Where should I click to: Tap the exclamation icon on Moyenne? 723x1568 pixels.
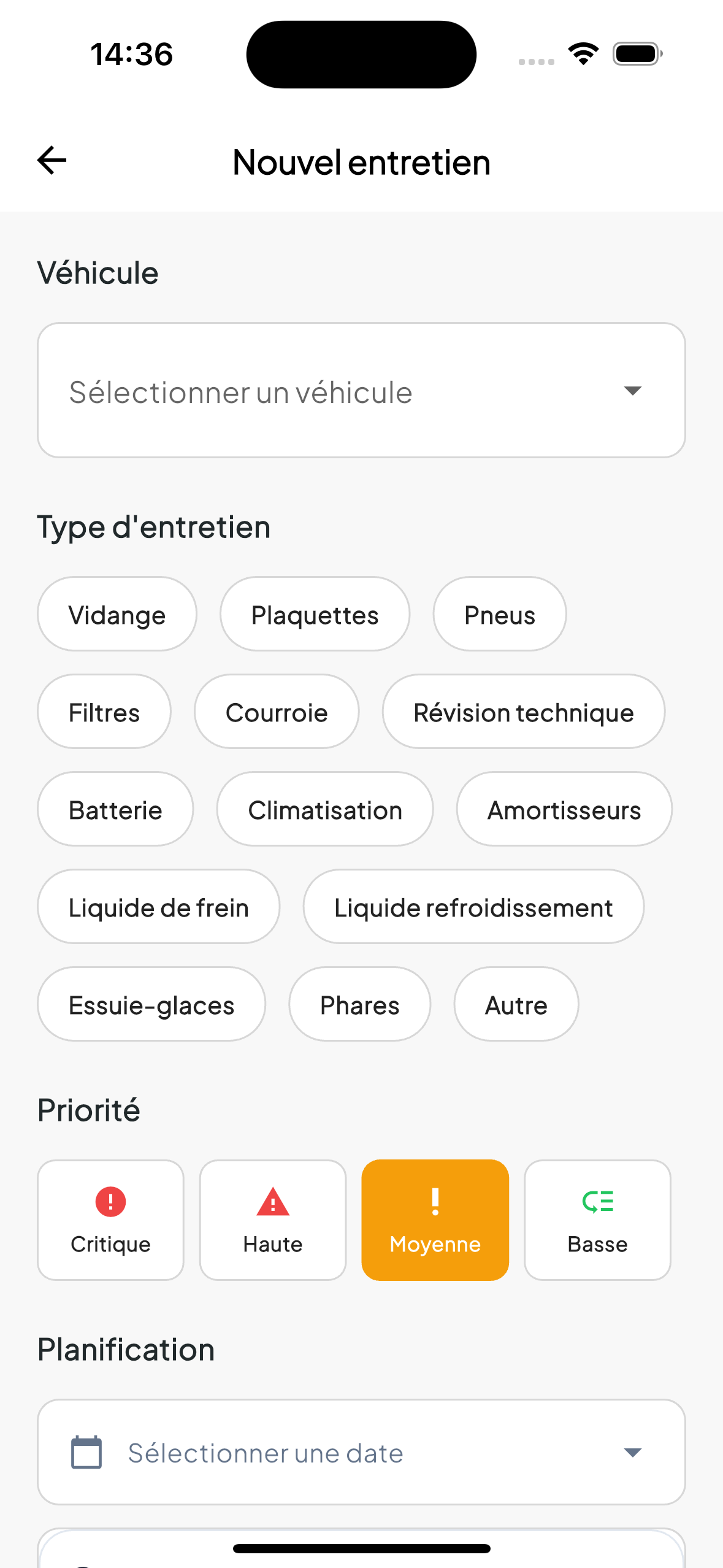435,1201
